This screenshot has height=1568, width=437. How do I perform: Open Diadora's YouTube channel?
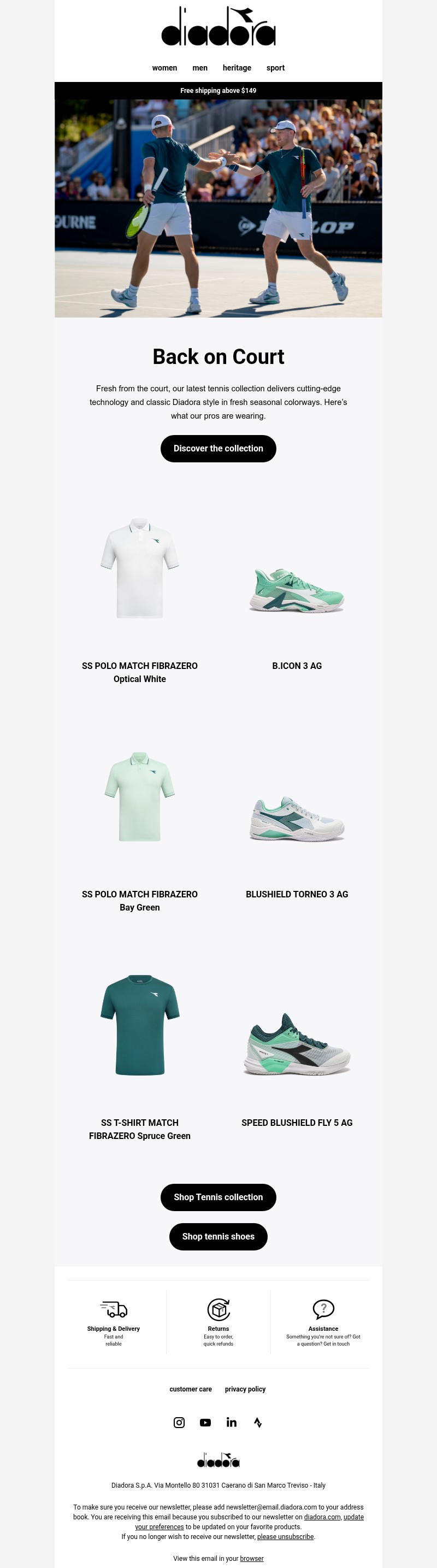[205, 1422]
